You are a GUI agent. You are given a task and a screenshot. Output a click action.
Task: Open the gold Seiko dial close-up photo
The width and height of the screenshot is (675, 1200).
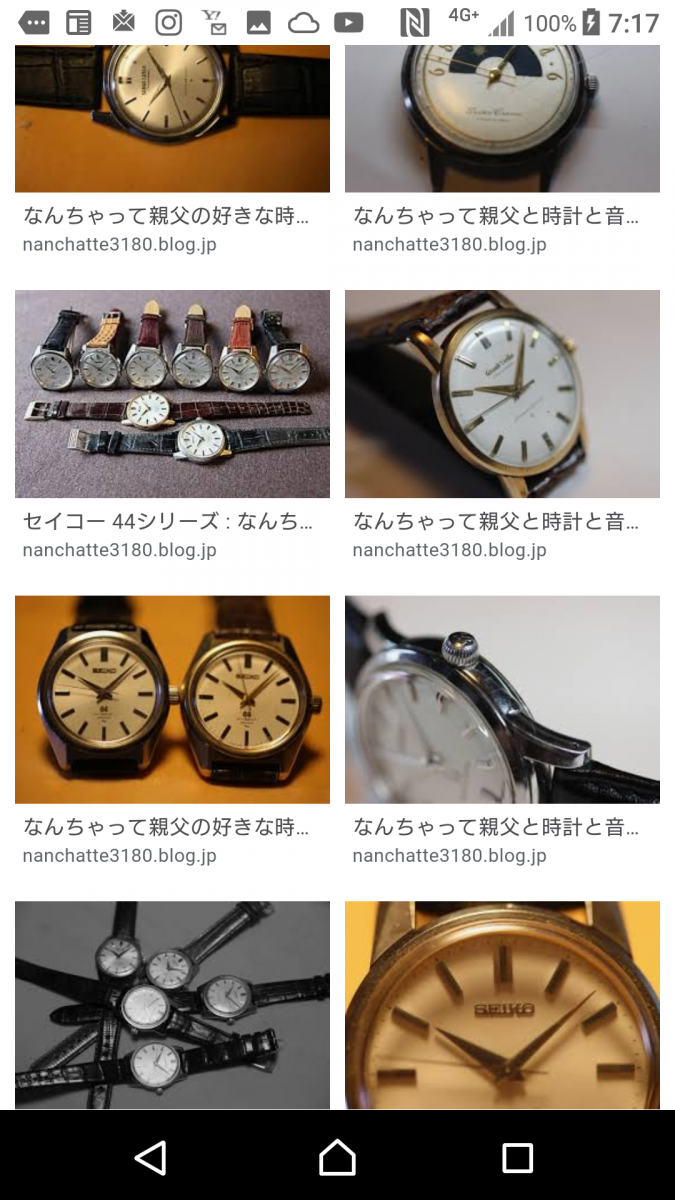click(502, 1004)
